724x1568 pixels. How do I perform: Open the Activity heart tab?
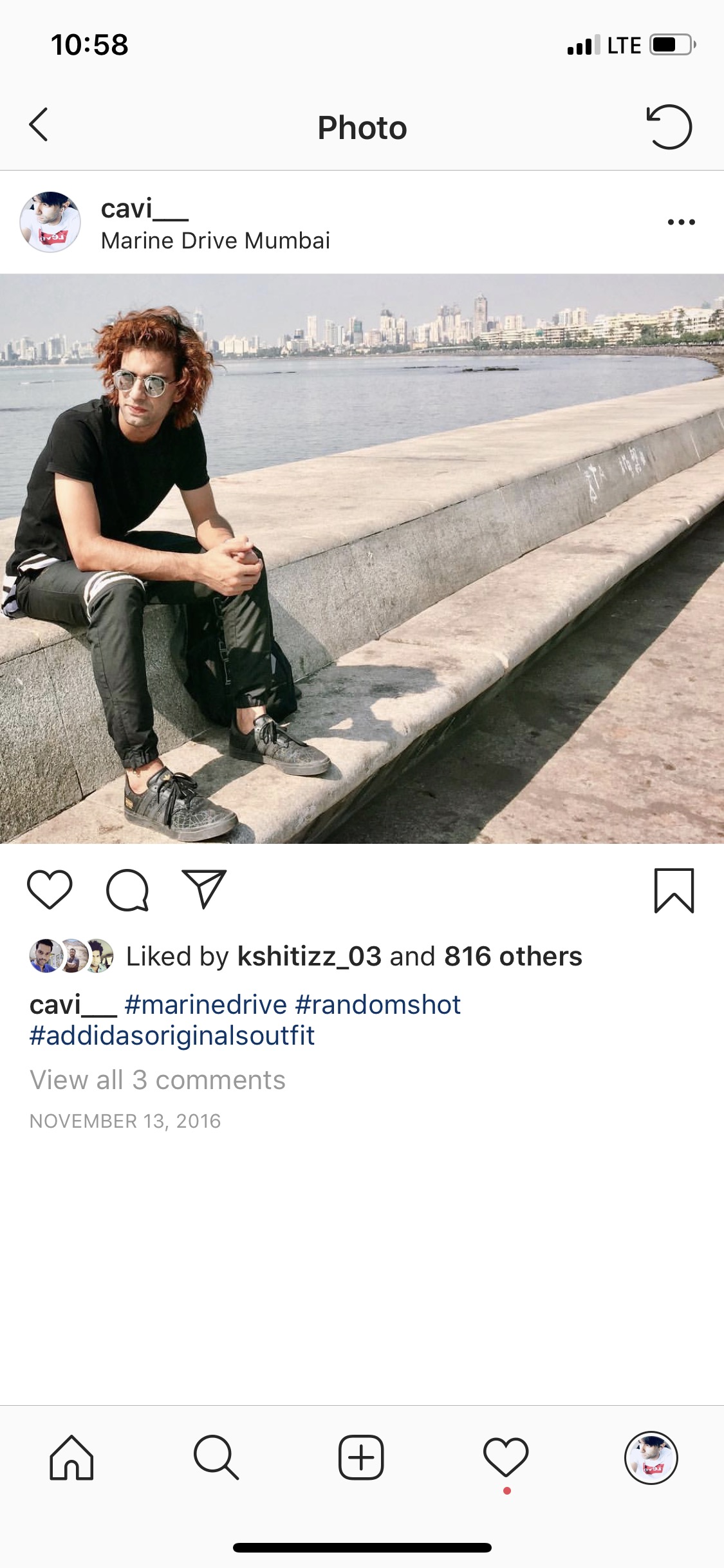click(x=506, y=1458)
